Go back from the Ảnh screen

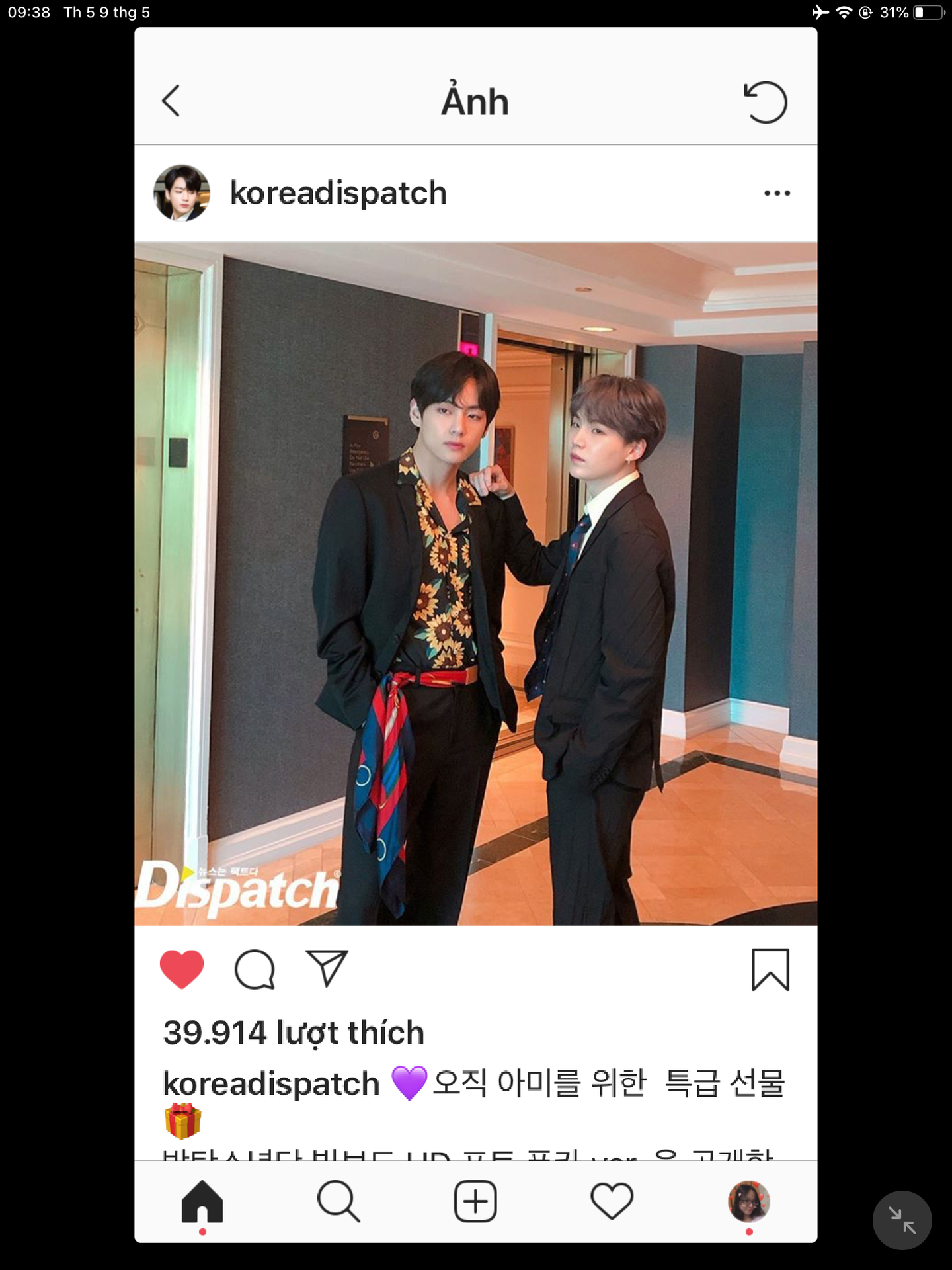[x=171, y=101]
